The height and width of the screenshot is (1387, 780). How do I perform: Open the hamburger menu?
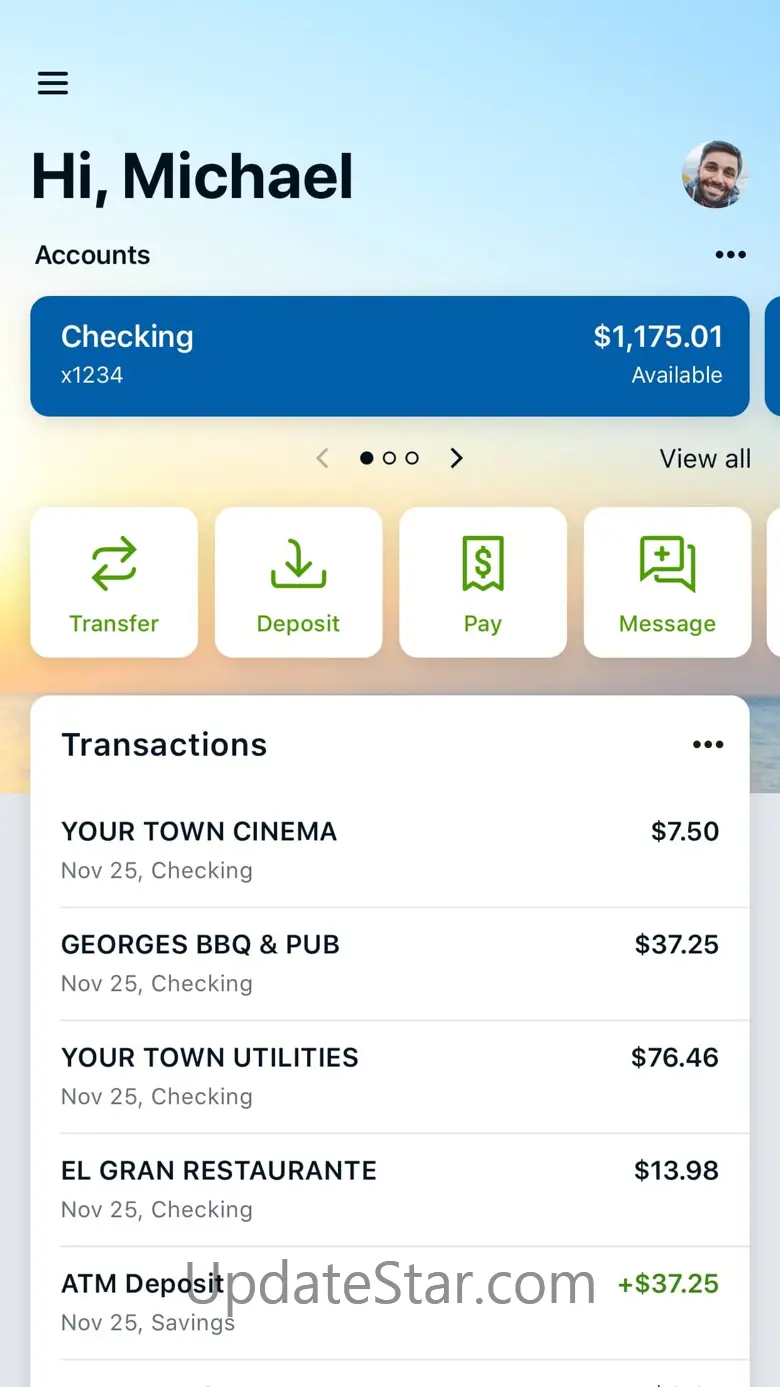[x=53, y=83]
